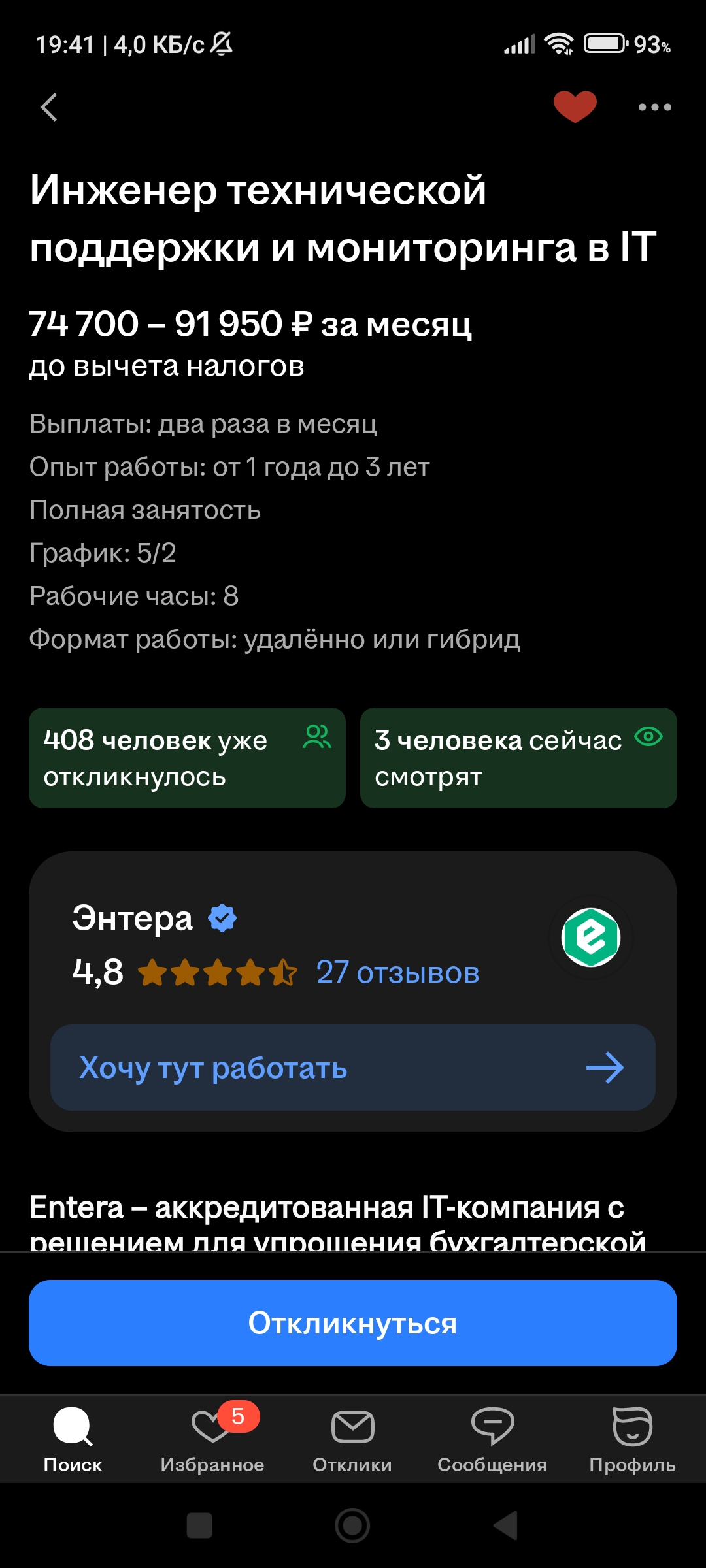Viewport: 706px width, 1568px height.
Task: Remove vacancy from favorites via heart icon
Action: pyautogui.click(x=575, y=106)
